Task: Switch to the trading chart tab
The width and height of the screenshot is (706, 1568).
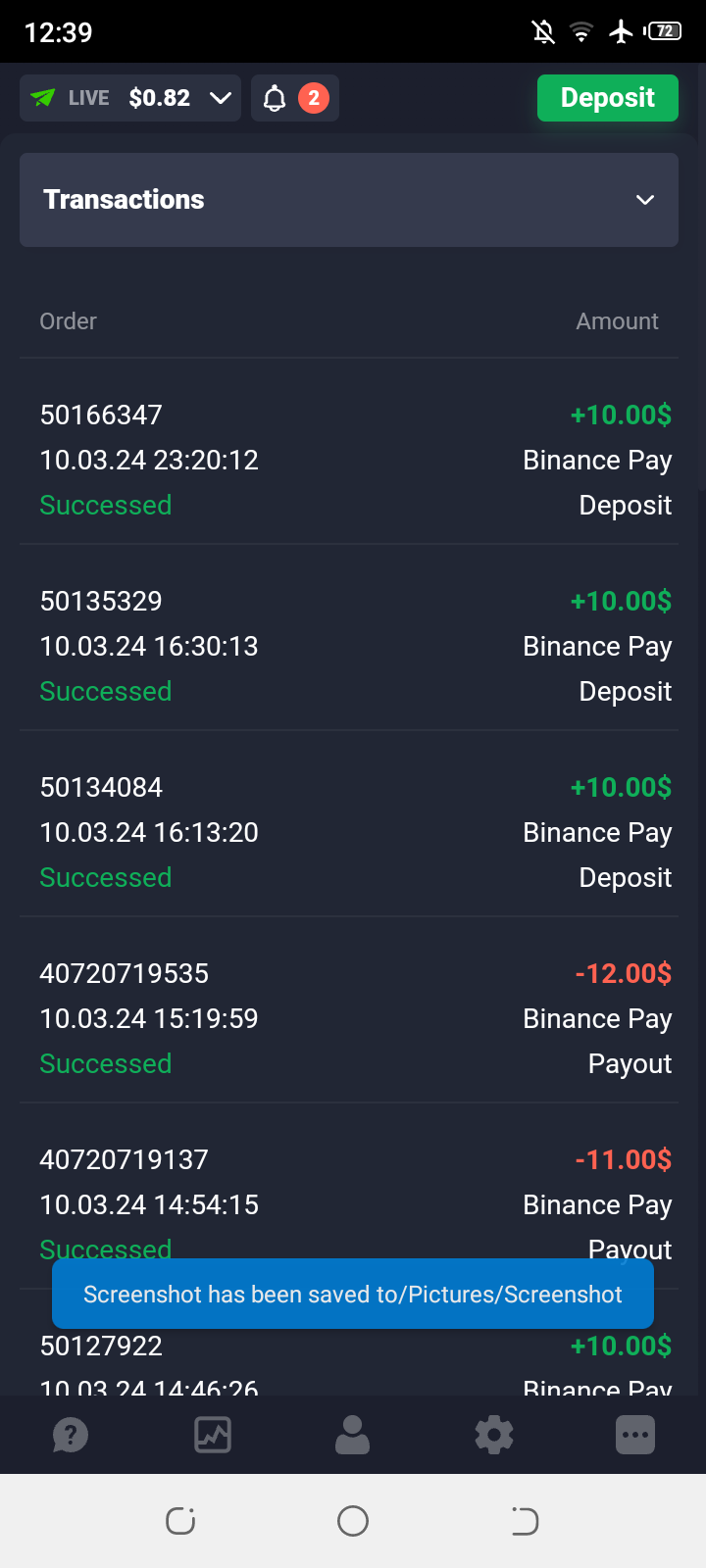Action: click(x=213, y=1436)
